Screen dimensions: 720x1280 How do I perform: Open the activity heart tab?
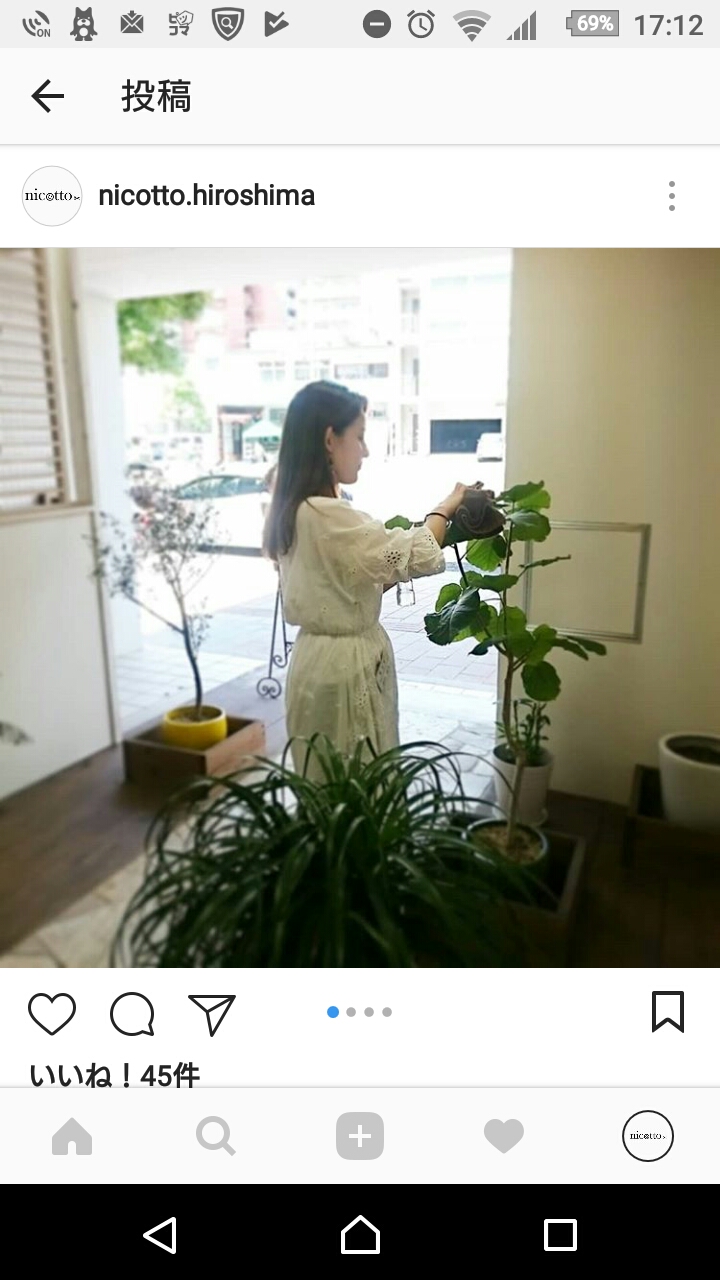click(x=504, y=1136)
